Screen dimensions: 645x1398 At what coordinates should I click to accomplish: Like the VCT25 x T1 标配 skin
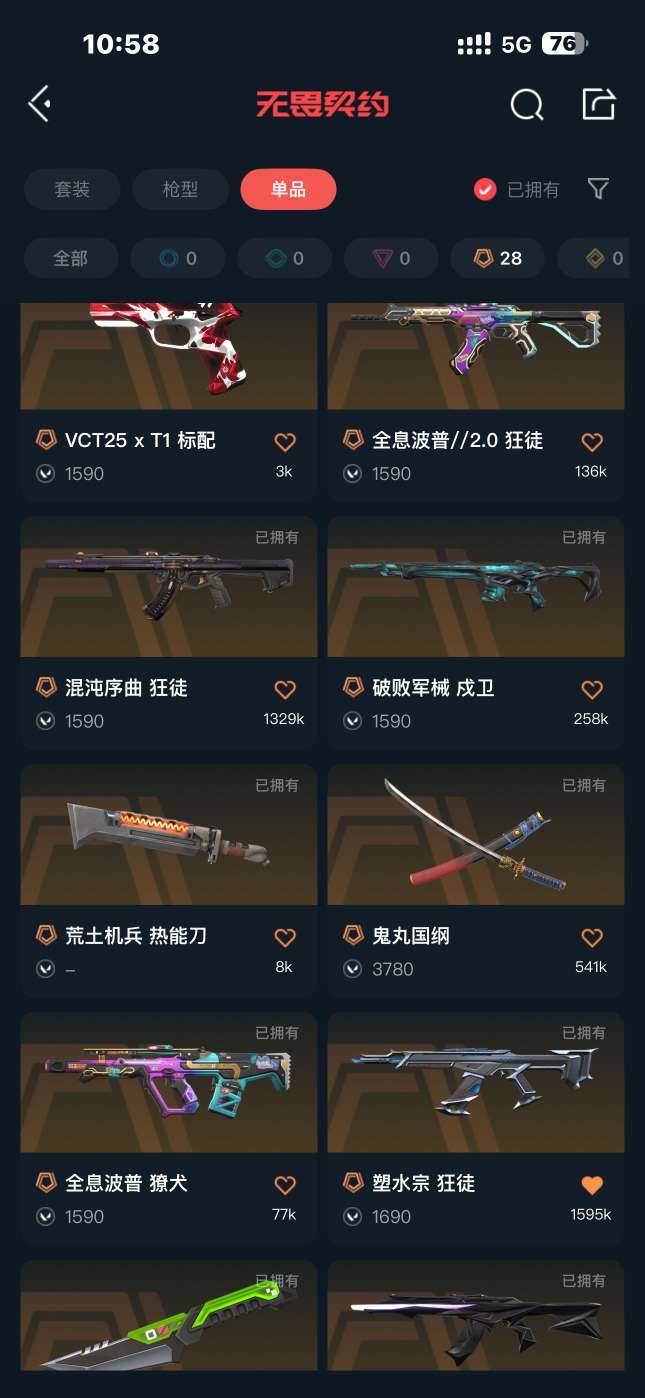[x=285, y=441]
